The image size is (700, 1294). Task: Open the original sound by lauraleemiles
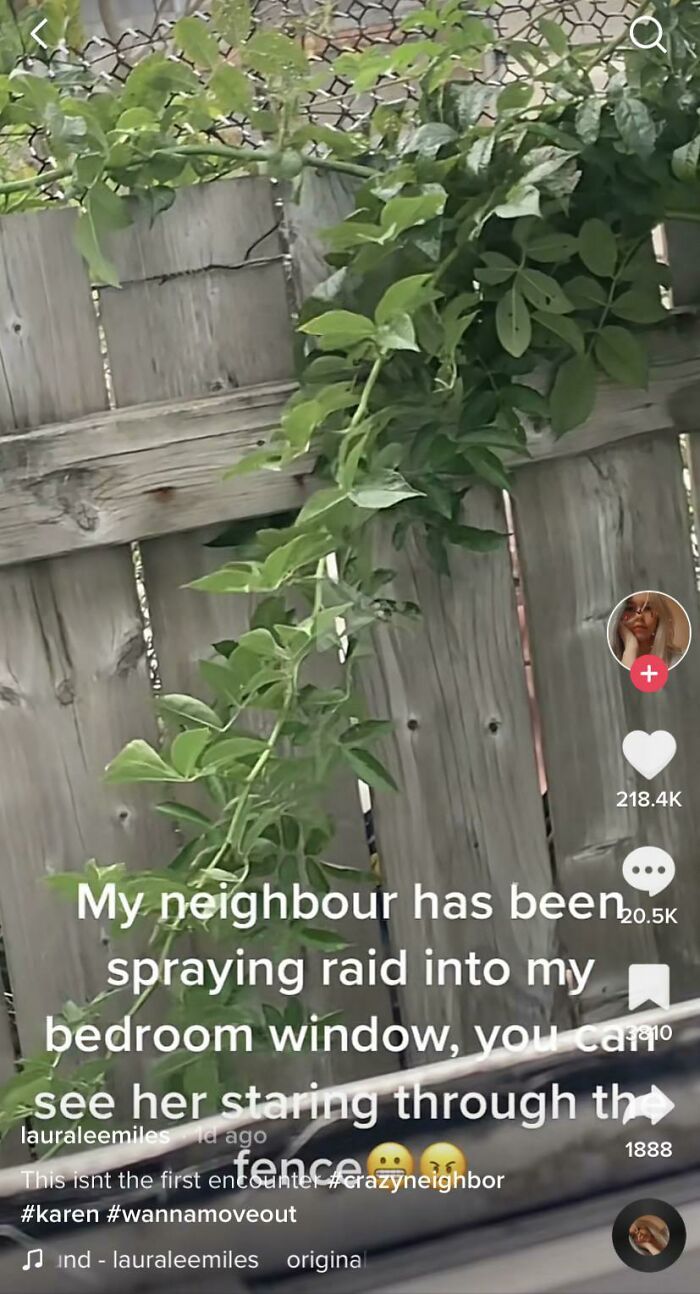(x=190, y=1260)
